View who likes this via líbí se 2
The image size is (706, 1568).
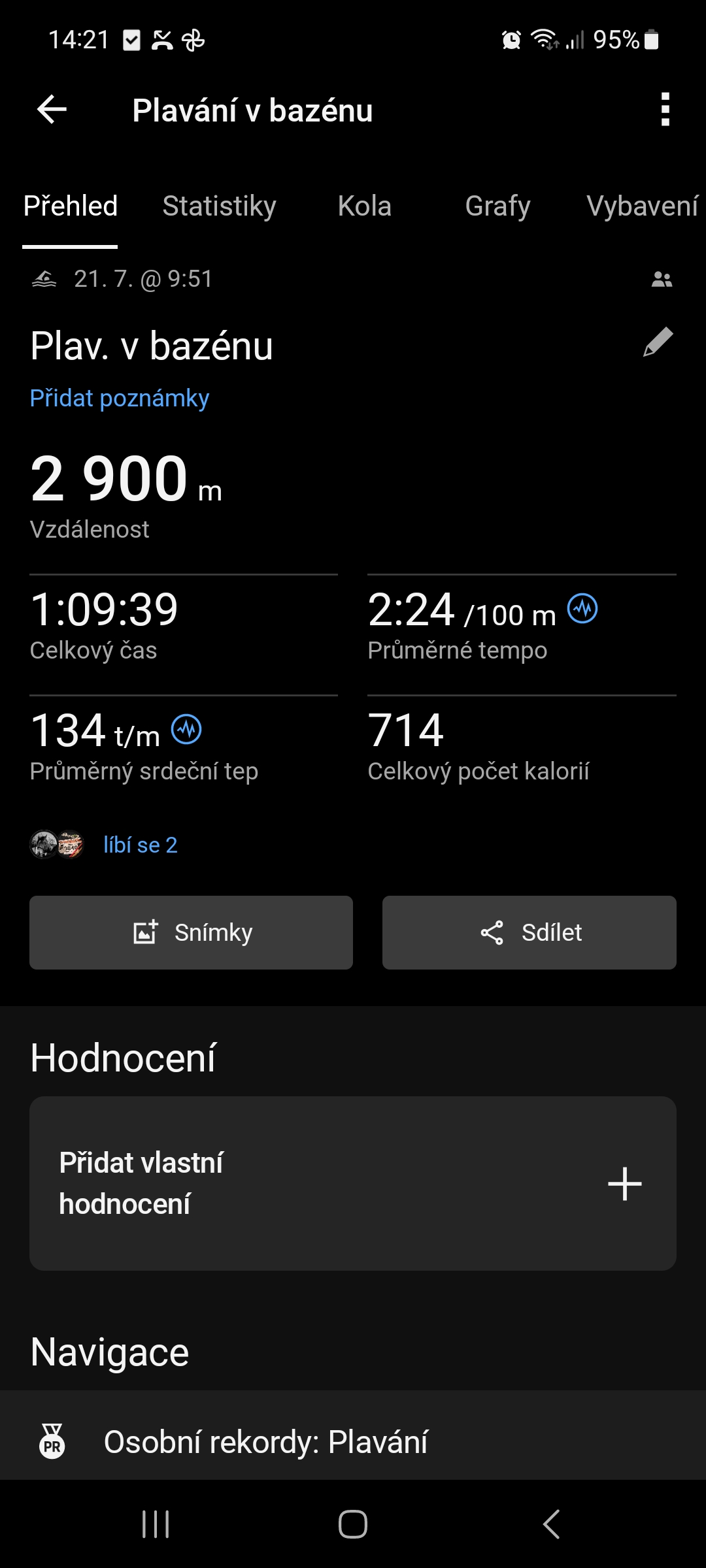pos(140,845)
